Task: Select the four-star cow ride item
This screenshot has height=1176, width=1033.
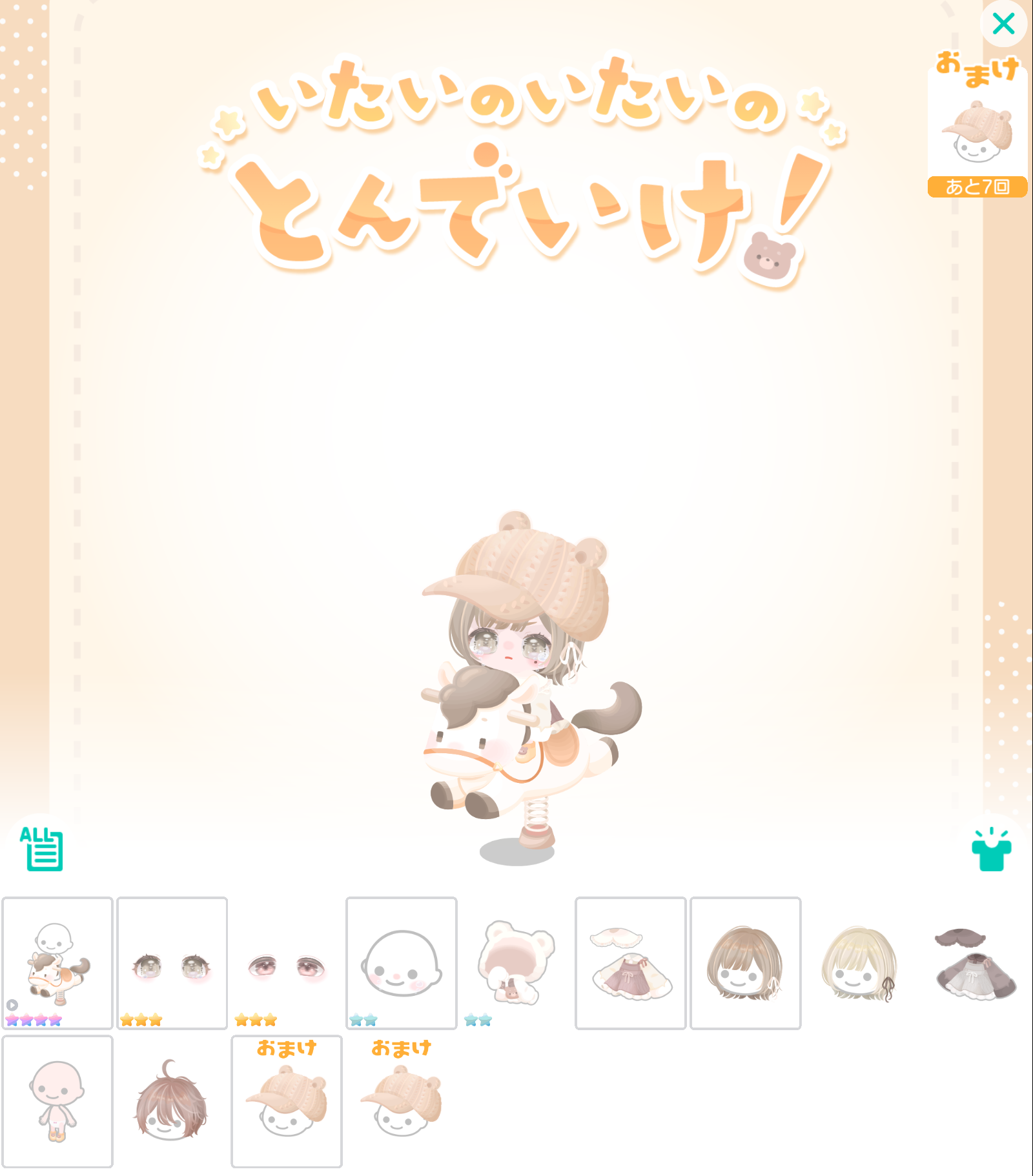Action: [57, 962]
